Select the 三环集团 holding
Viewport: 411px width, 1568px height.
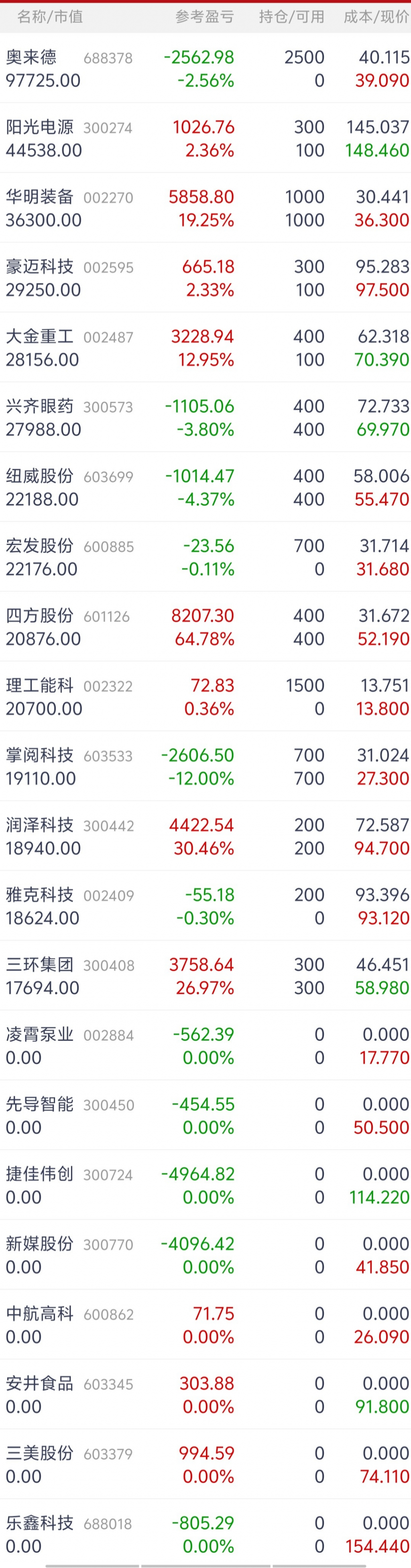(x=205, y=976)
